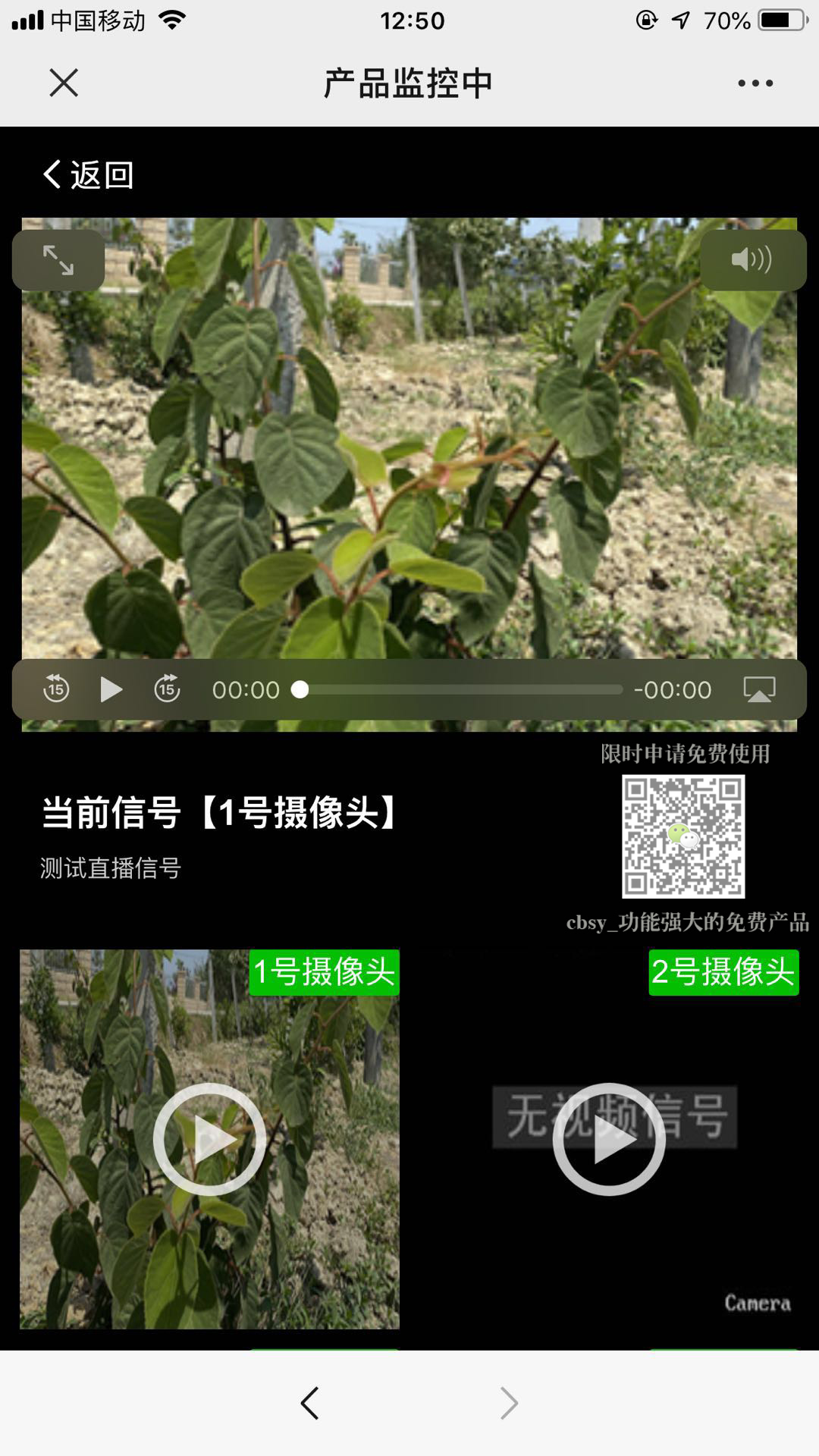Viewport: 819px width, 1456px height.
Task: Play the main video
Action: click(x=111, y=689)
